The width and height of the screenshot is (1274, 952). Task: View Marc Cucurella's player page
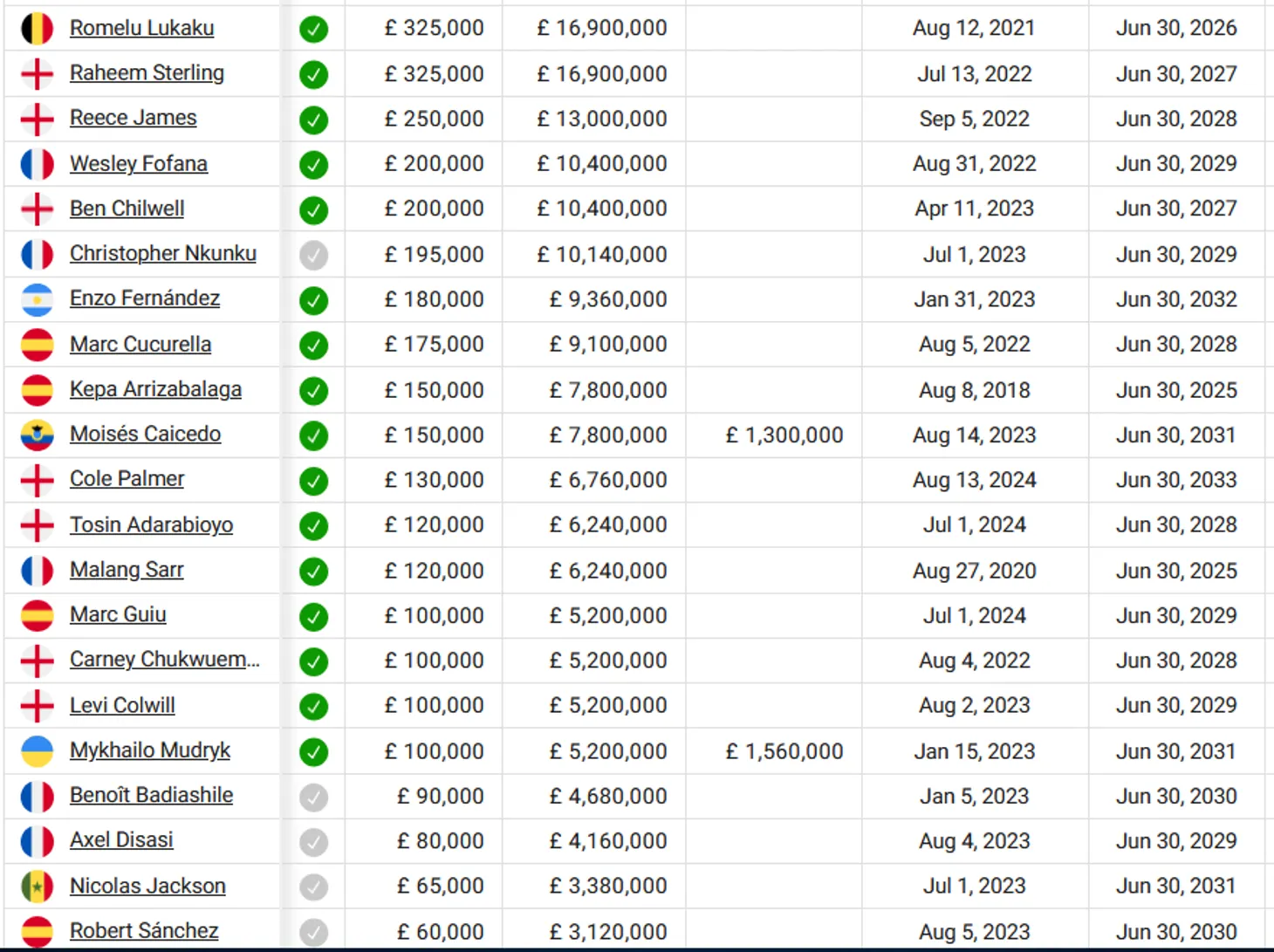(x=140, y=345)
